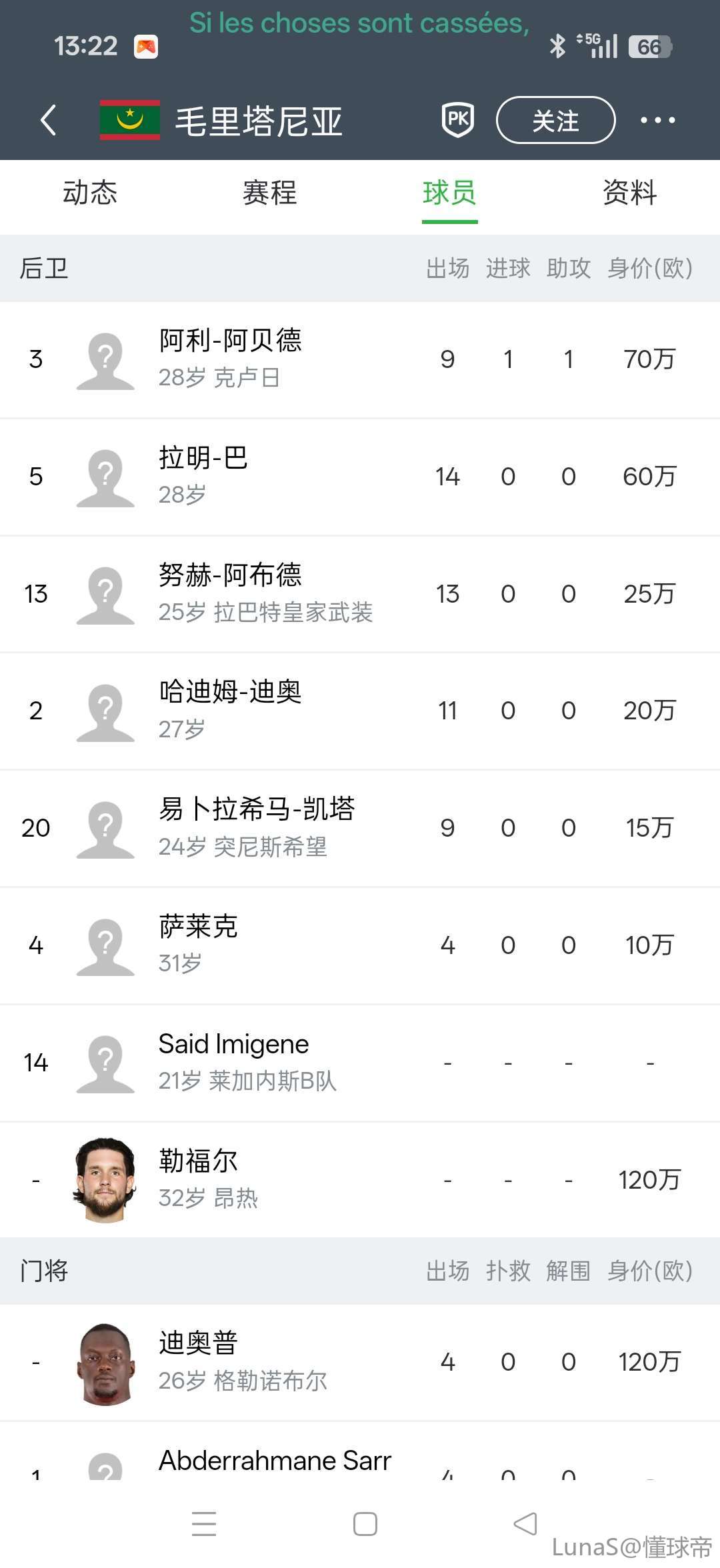Tap the system home button
Image resolution: width=720 pixels, height=1568 pixels.
click(x=365, y=1524)
